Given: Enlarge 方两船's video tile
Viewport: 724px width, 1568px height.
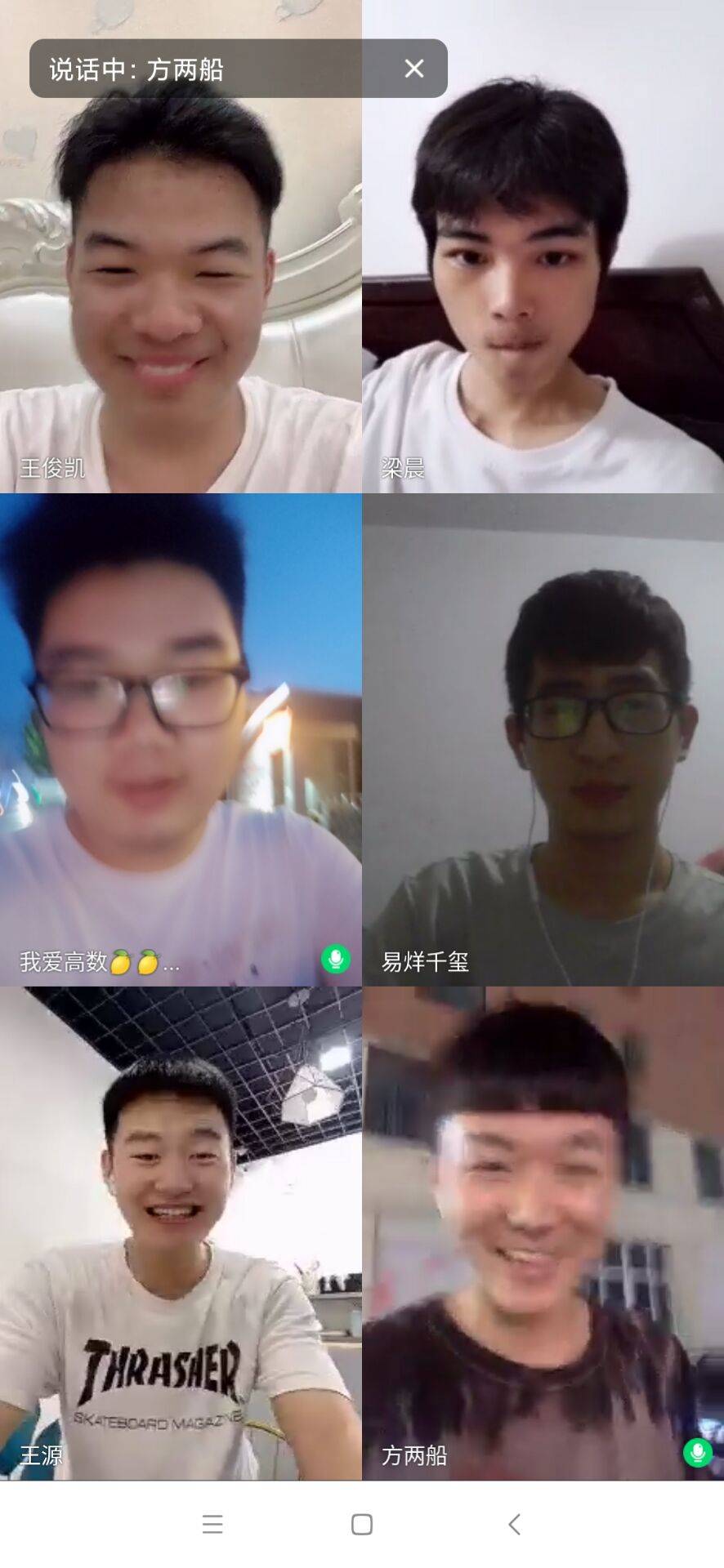Looking at the screenshot, I should click(543, 1233).
